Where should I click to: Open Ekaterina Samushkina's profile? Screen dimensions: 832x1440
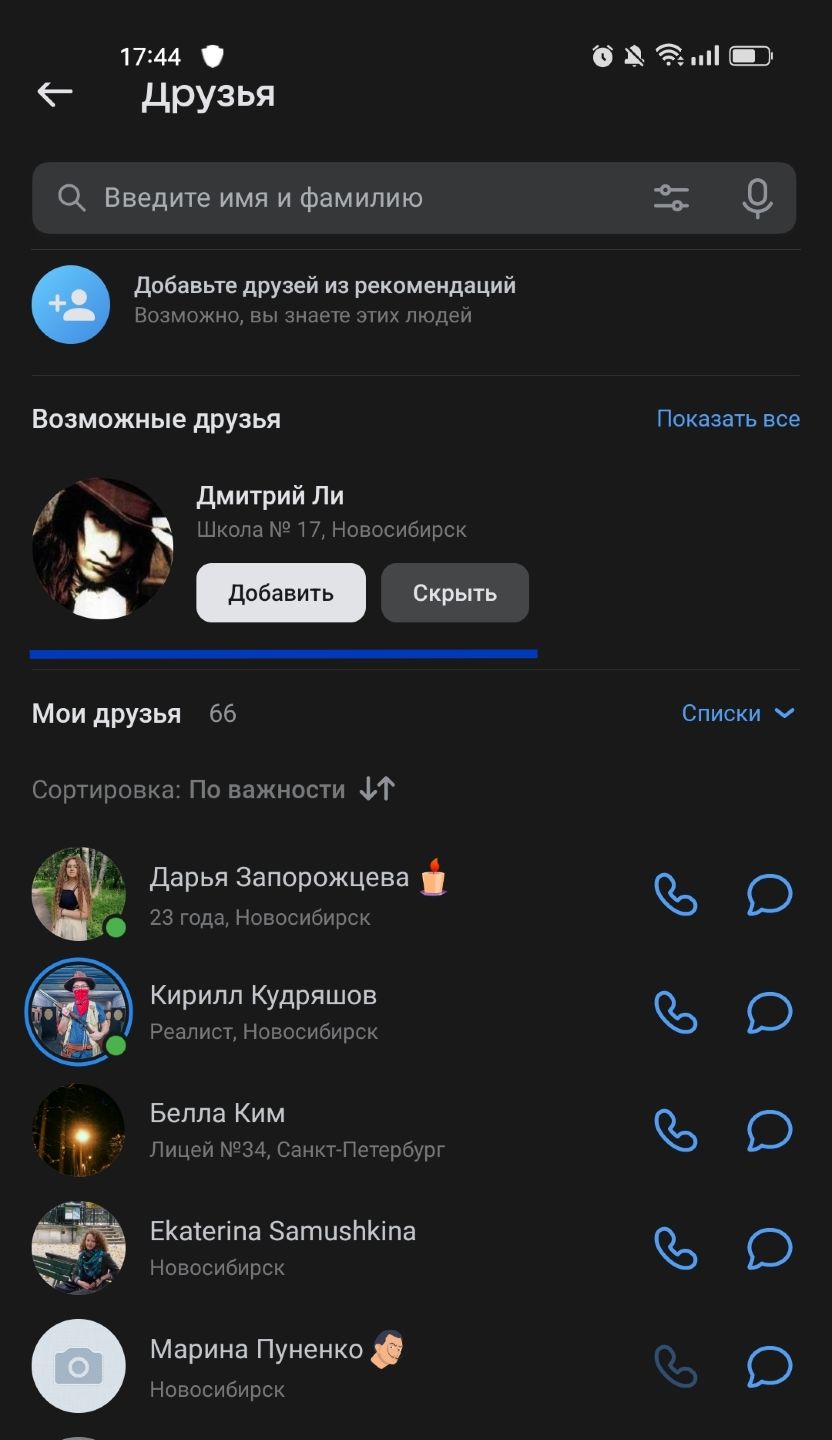(x=282, y=1232)
